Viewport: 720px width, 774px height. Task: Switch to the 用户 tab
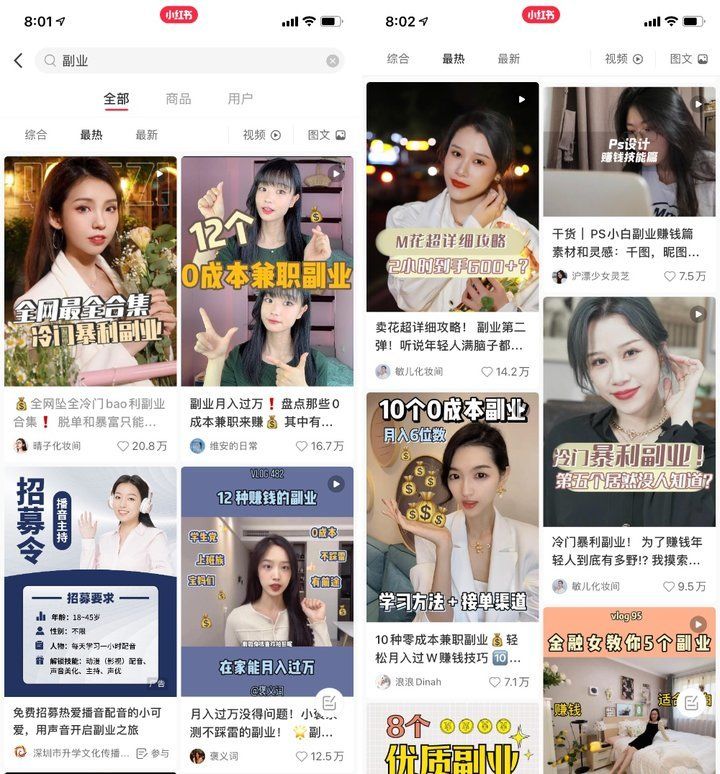(240, 99)
